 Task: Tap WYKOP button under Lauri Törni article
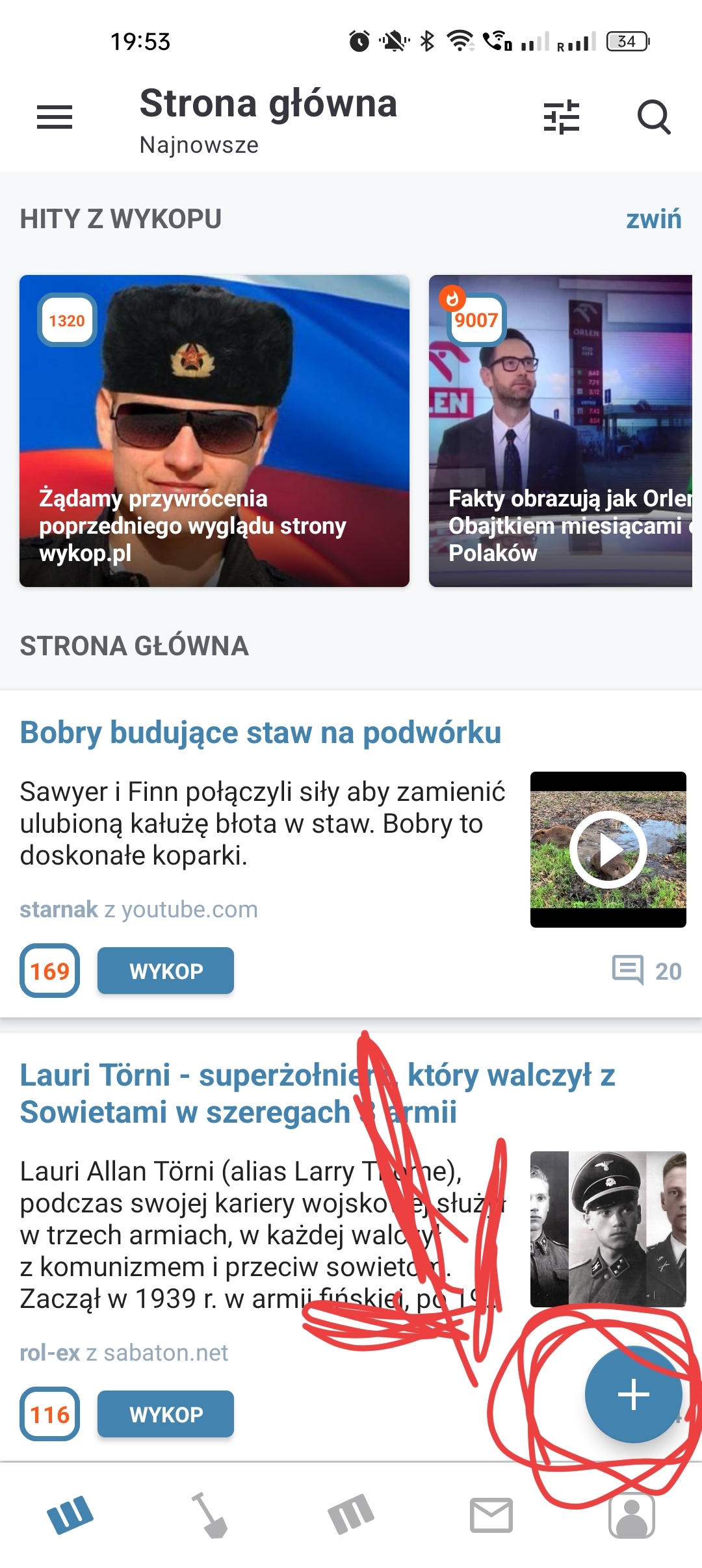(166, 1414)
